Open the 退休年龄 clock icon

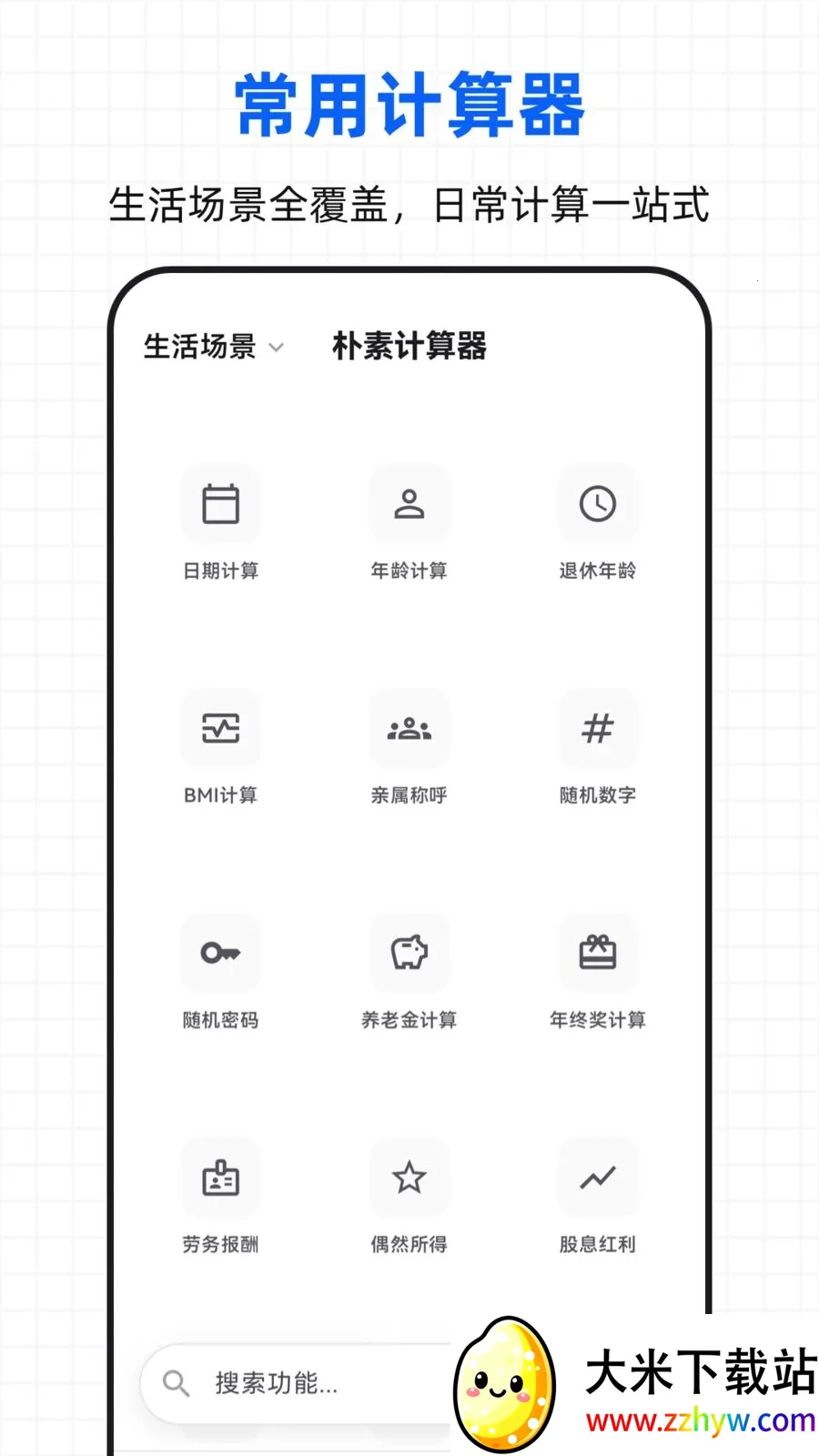click(598, 503)
